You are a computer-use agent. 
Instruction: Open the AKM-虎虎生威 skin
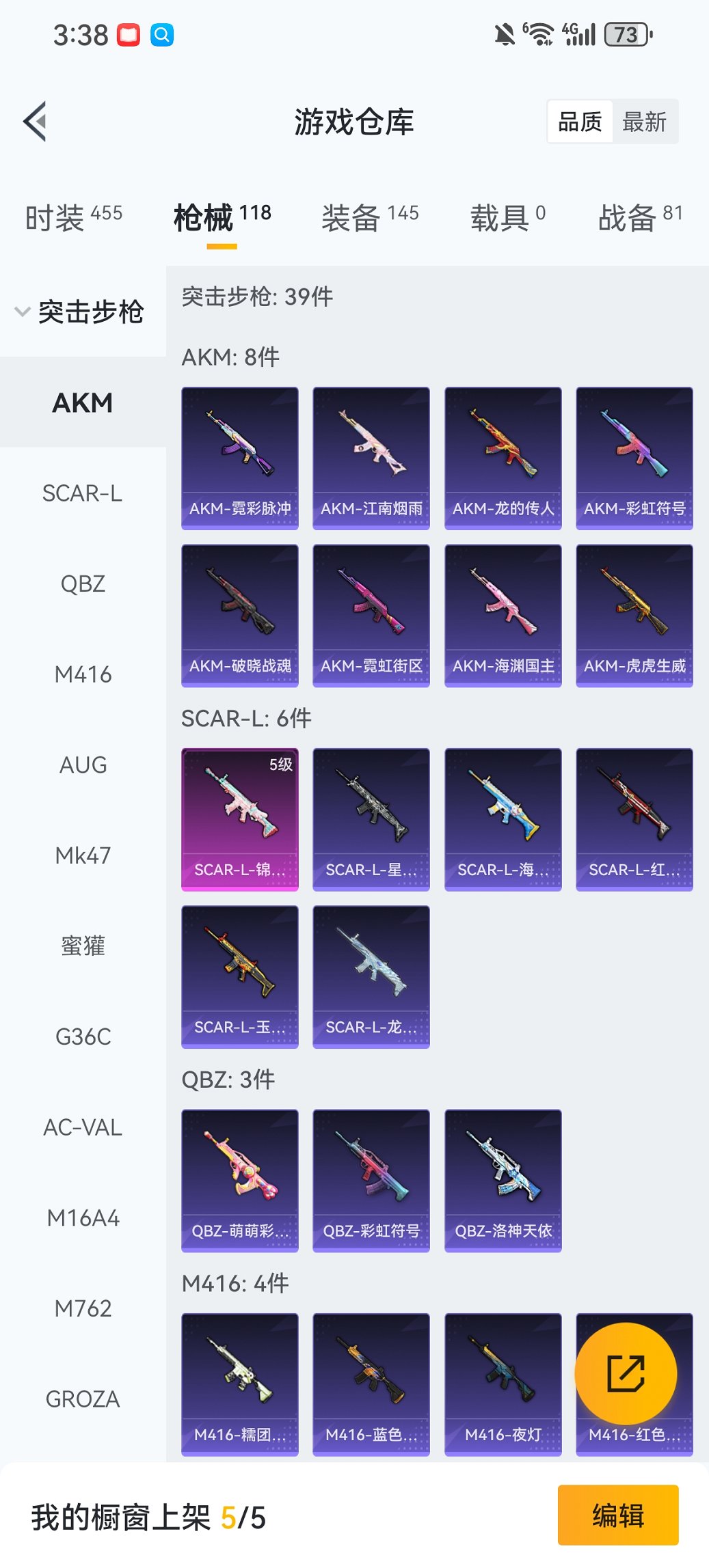pos(634,616)
